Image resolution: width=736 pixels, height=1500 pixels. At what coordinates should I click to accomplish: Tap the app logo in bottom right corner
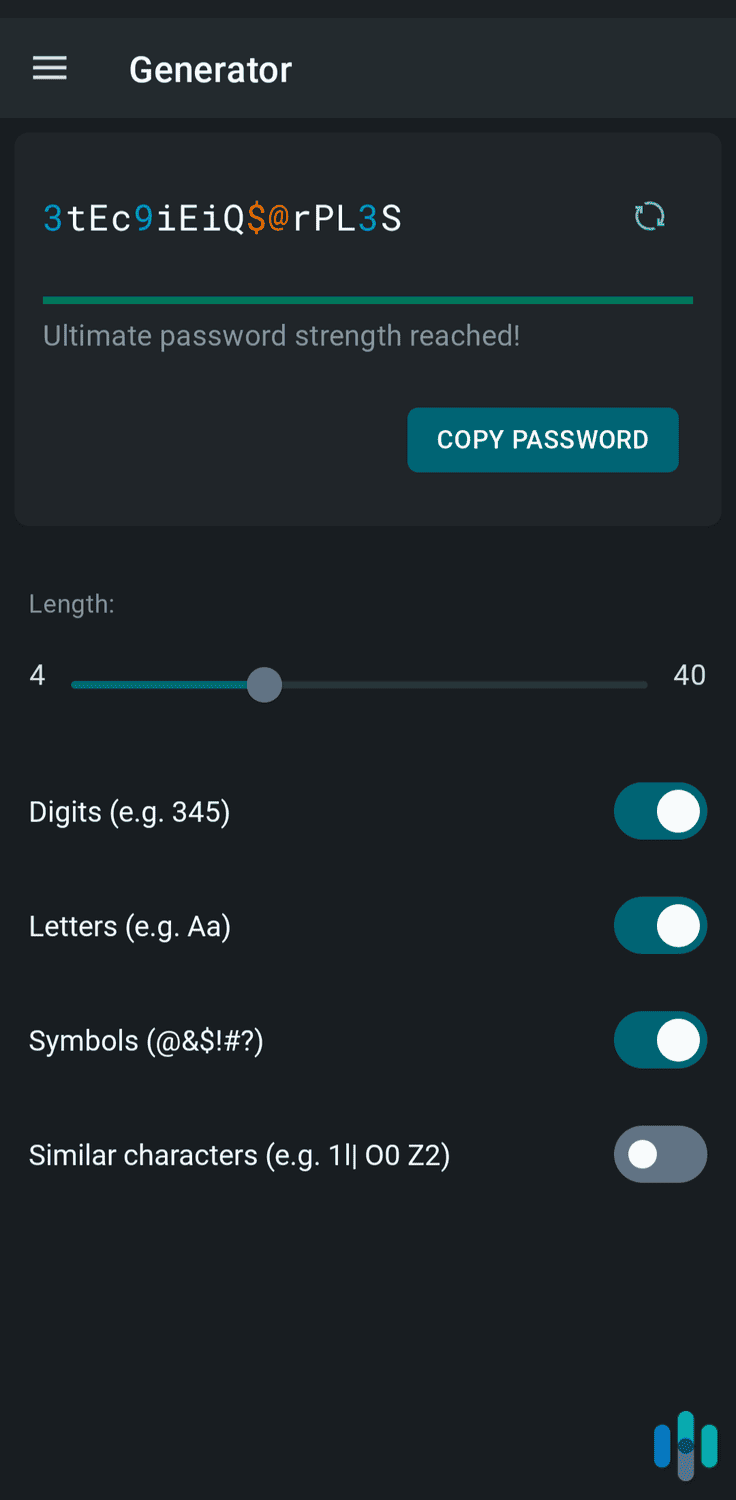point(686,1446)
